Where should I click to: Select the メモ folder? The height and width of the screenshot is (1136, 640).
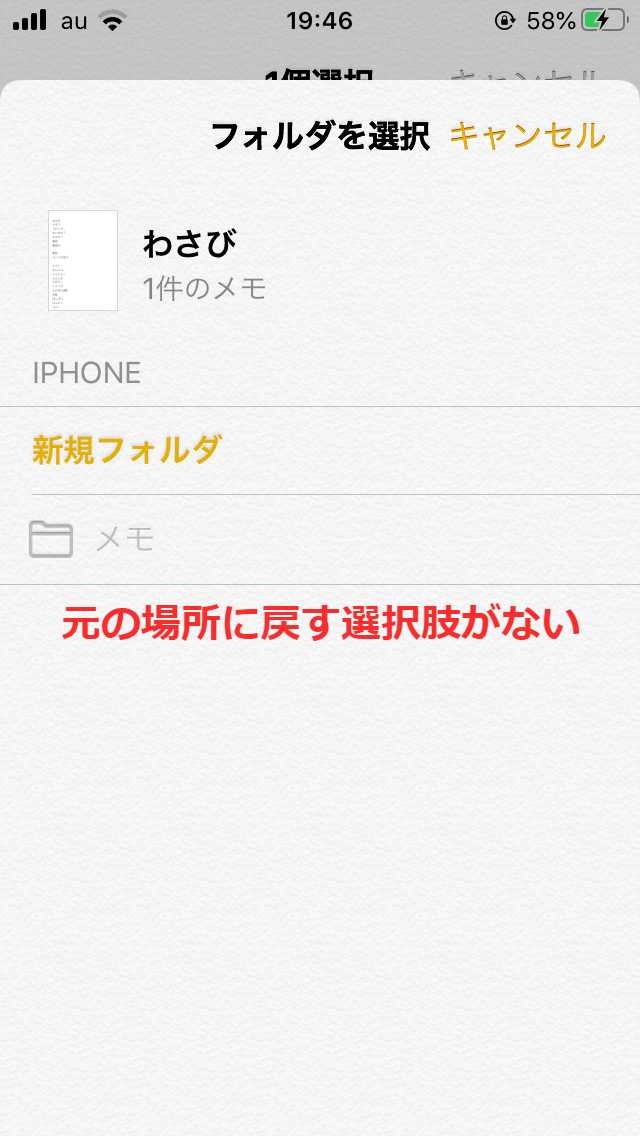pos(320,540)
